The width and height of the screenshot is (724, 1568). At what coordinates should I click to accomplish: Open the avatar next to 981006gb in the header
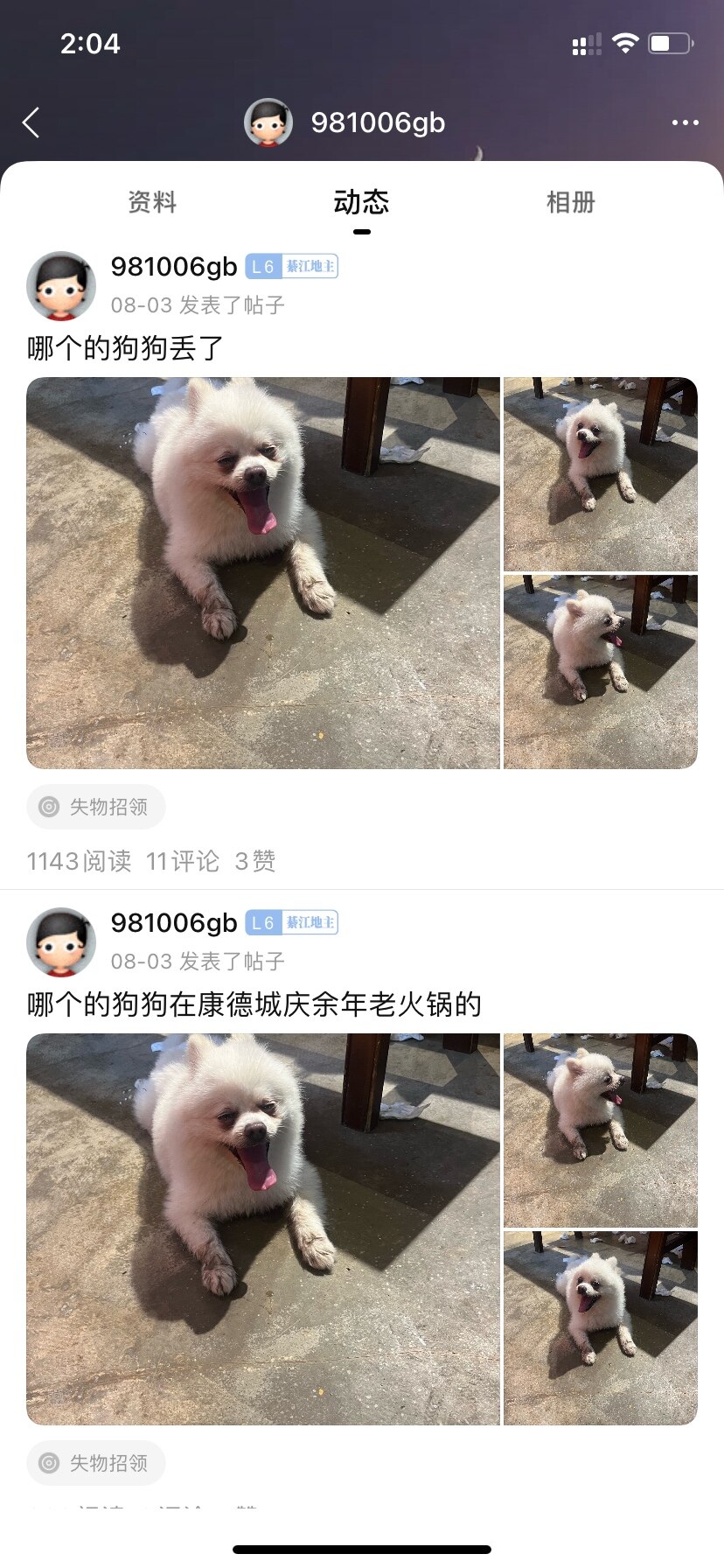tap(268, 122)
